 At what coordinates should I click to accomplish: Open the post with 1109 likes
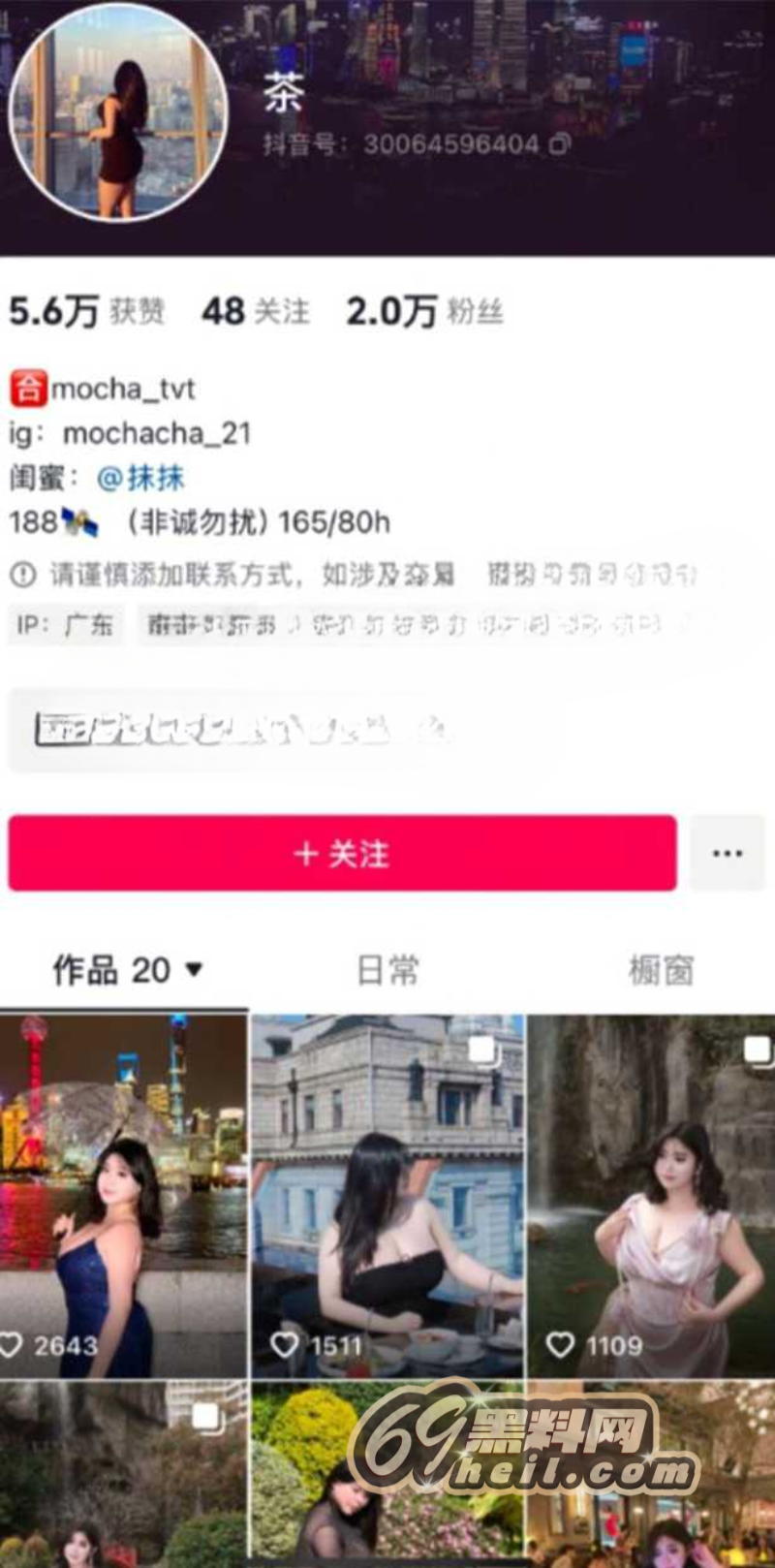651,1196
